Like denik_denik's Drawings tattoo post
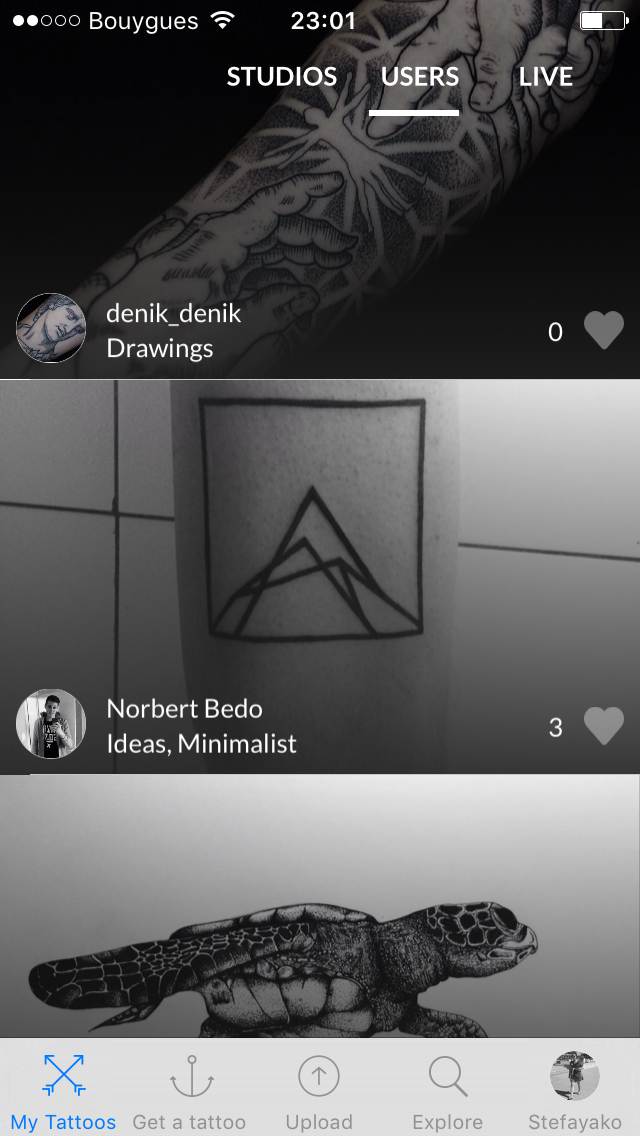Screen dimensions: 640x1136 (603, 331)
